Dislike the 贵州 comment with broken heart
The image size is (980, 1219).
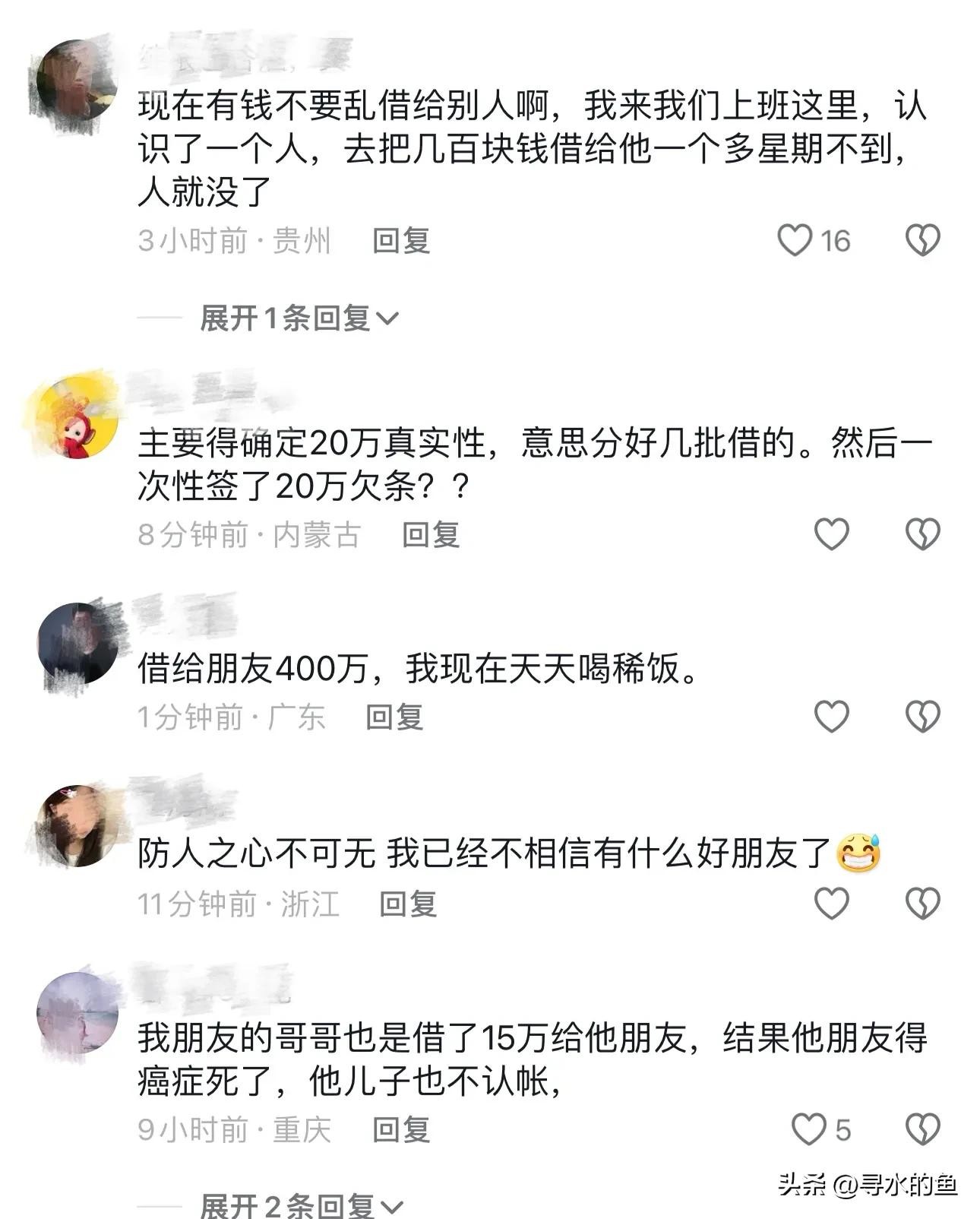click(923, 241)
